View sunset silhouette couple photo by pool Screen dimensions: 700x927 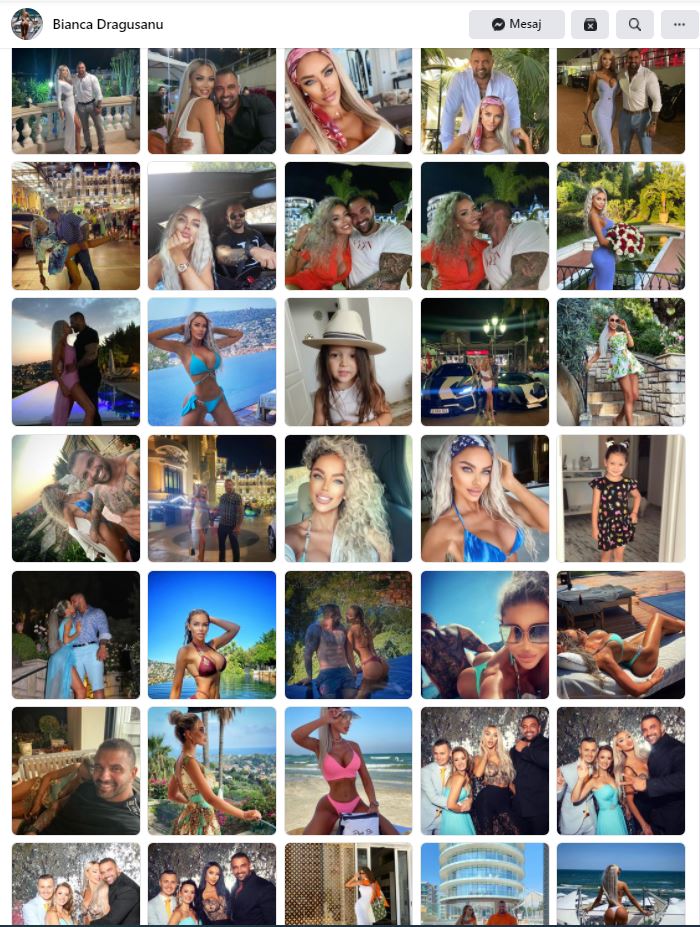(x=76, y=362)
